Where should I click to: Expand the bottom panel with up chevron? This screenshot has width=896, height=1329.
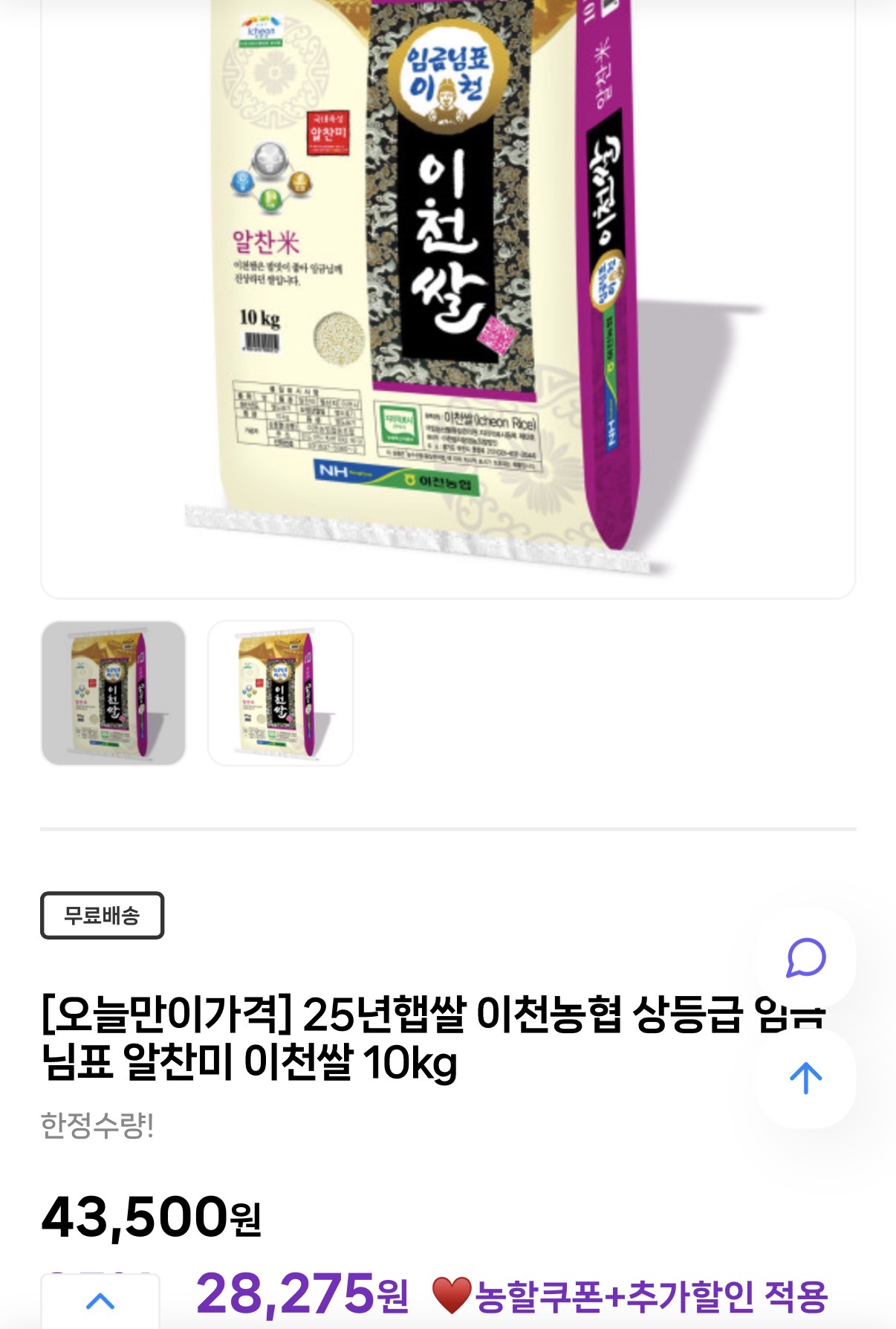tap(100, 1301)
